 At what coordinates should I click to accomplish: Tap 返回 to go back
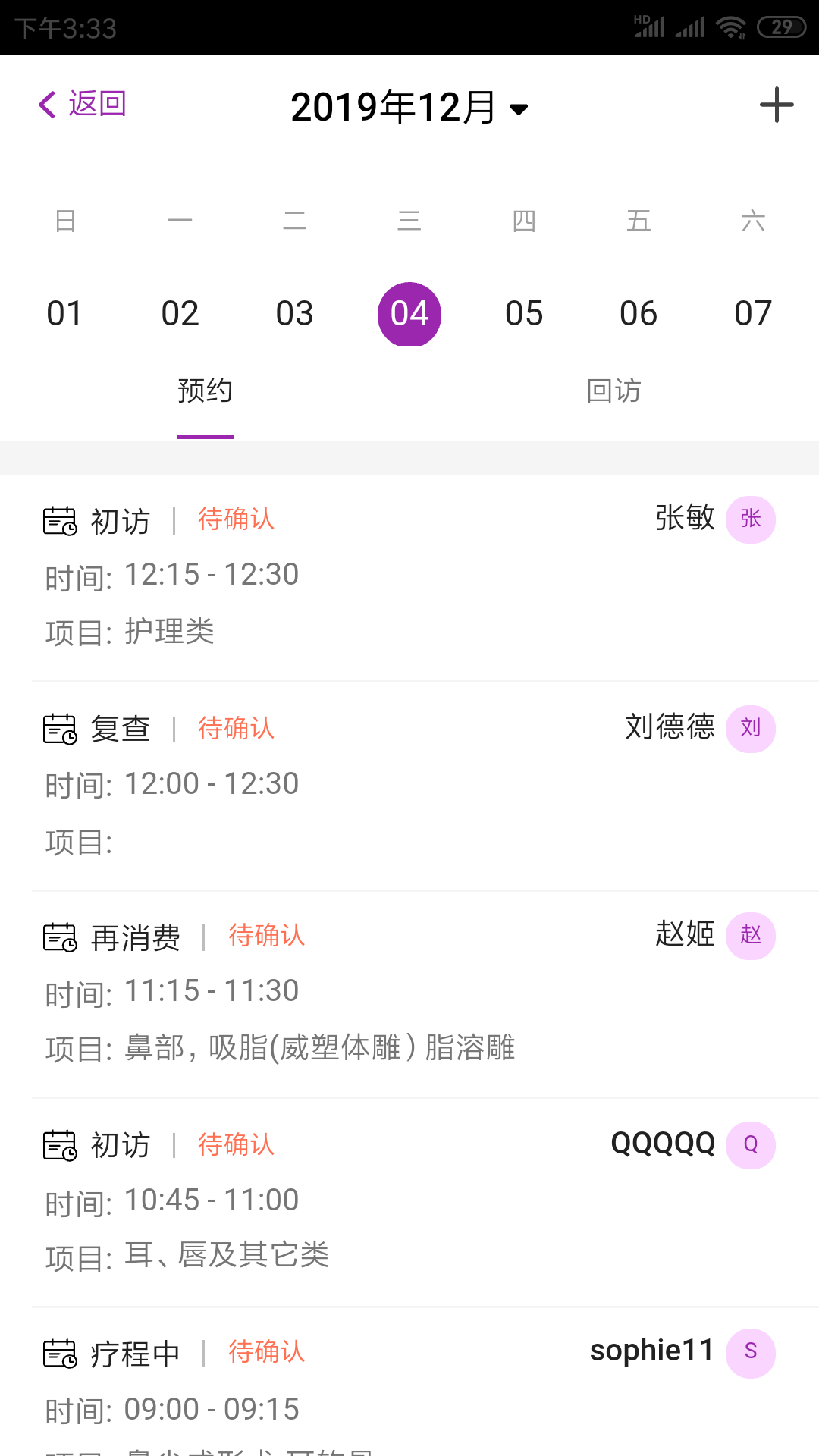tap(97, 103)
